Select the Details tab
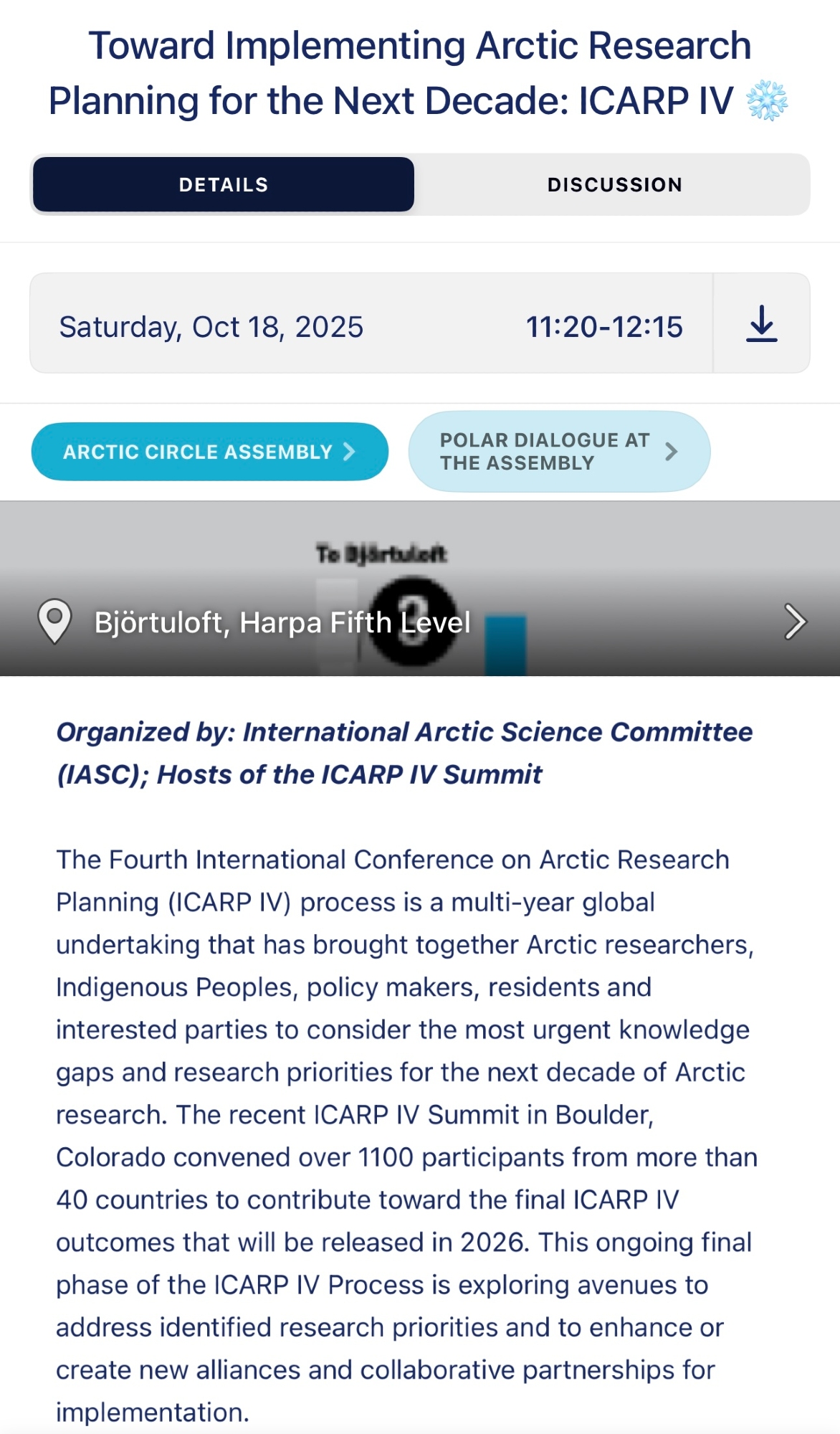Viewport: 840px width, 1434px height. [224, 185]
